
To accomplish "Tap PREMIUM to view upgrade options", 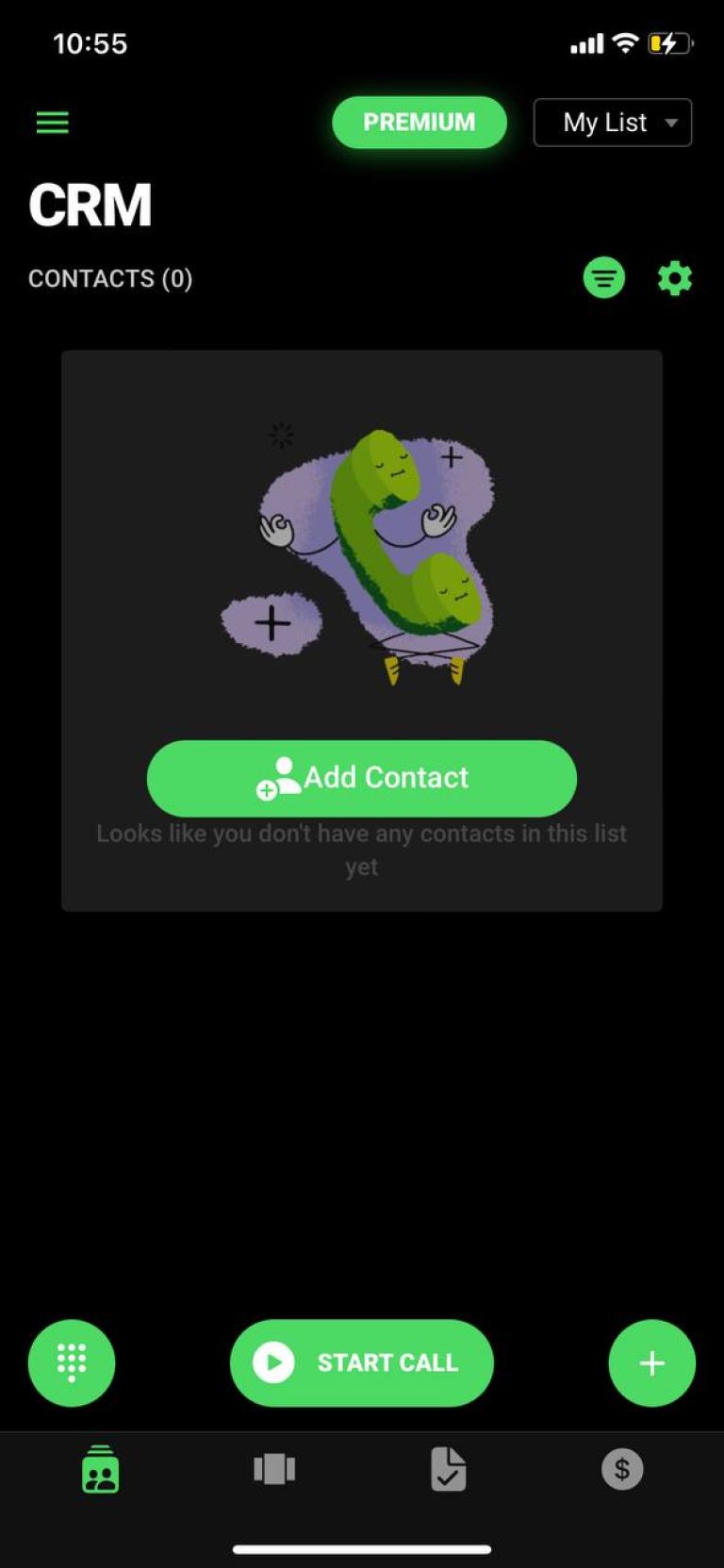I will (419, 122).
